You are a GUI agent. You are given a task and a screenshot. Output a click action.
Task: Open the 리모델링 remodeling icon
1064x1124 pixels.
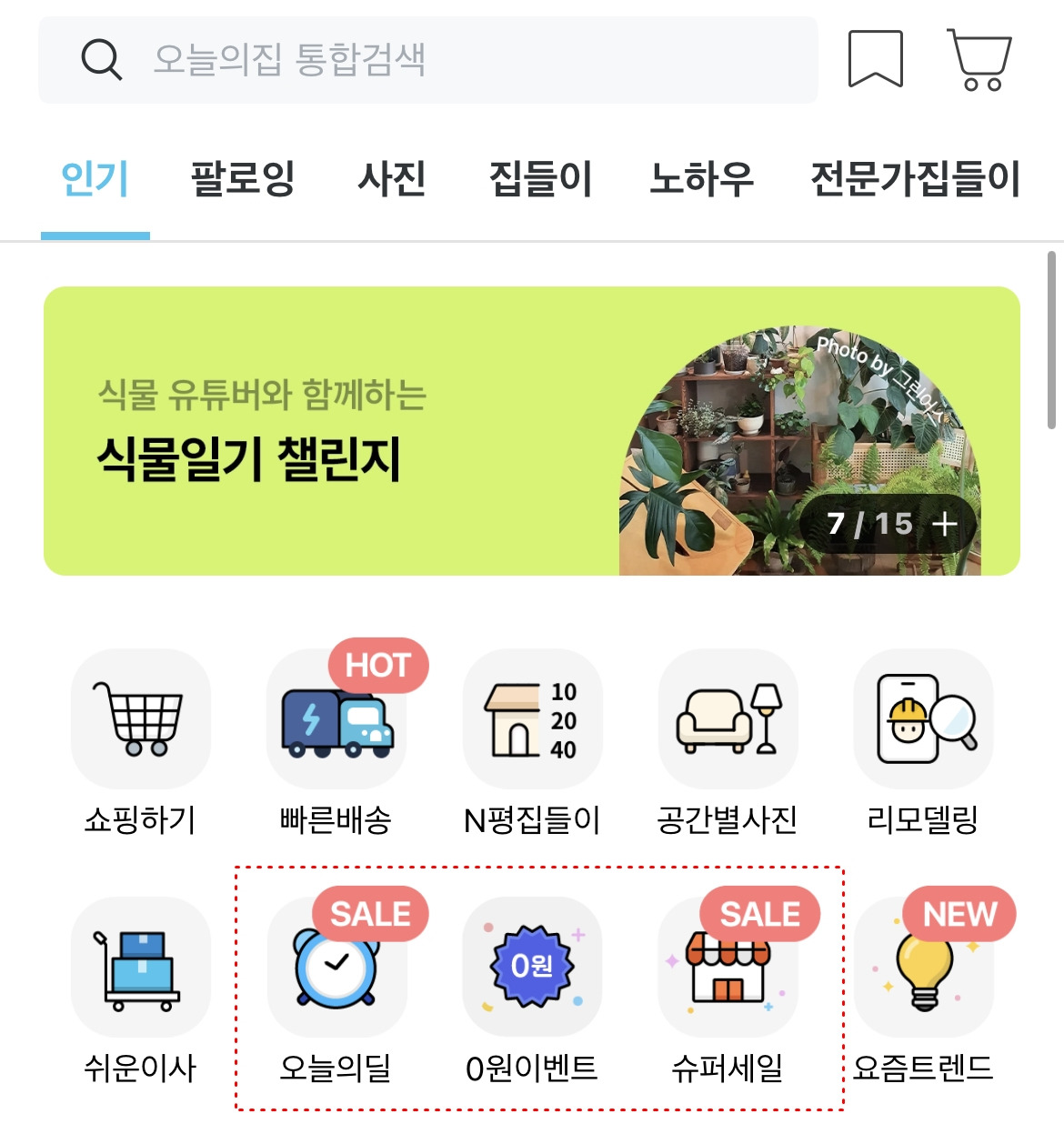pyautogui.click(x=923, y=720)
